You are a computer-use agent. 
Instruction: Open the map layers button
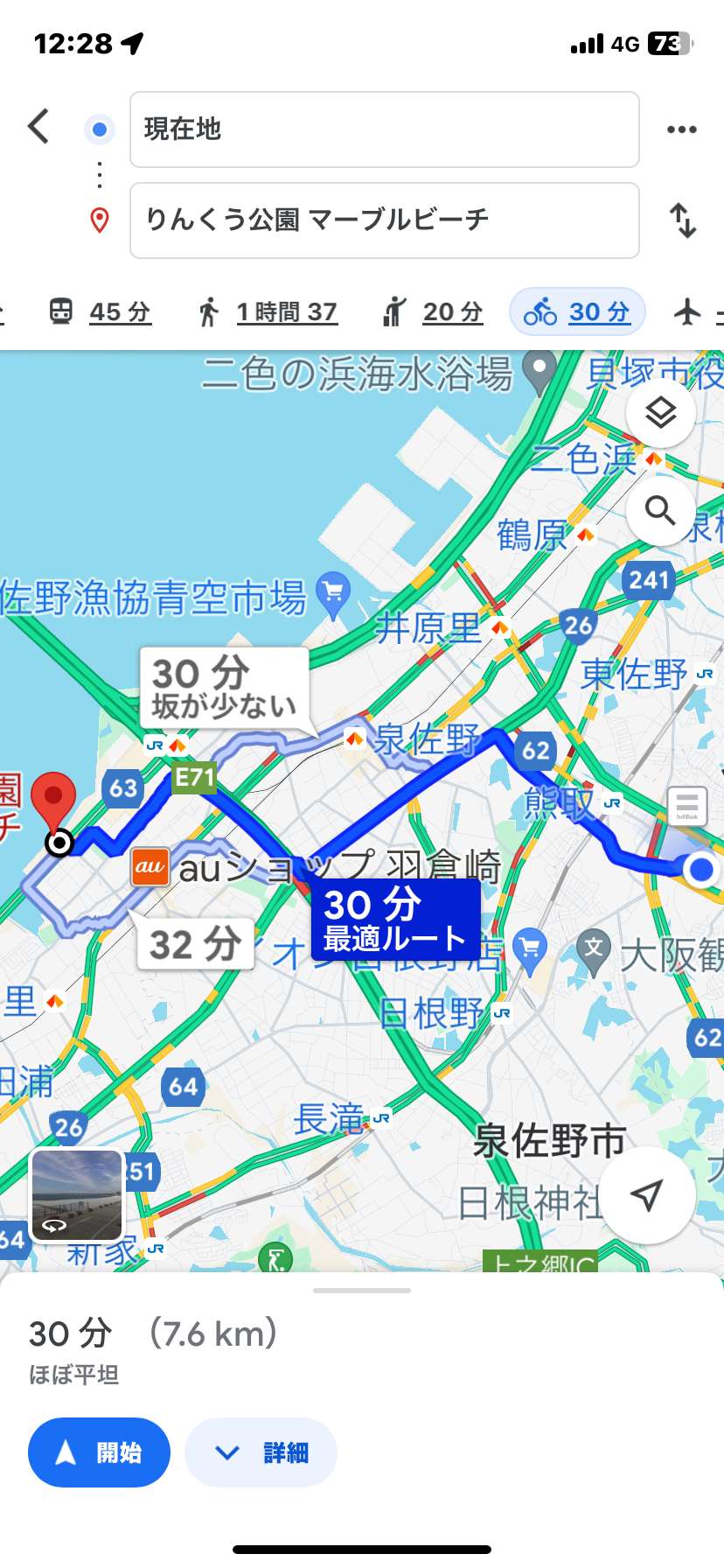coord(661,412)
